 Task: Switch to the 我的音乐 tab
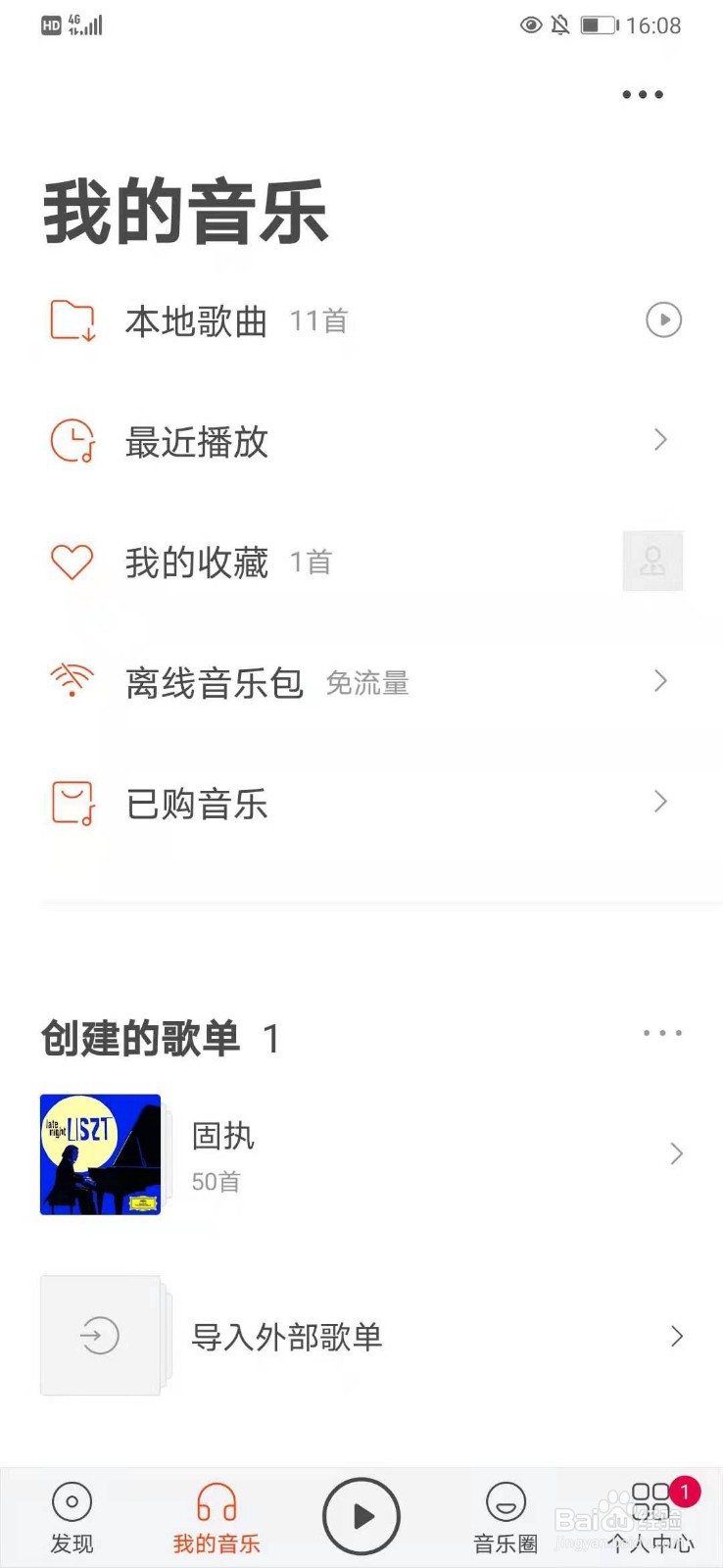pyautogui.click(x=216, y=1509)
